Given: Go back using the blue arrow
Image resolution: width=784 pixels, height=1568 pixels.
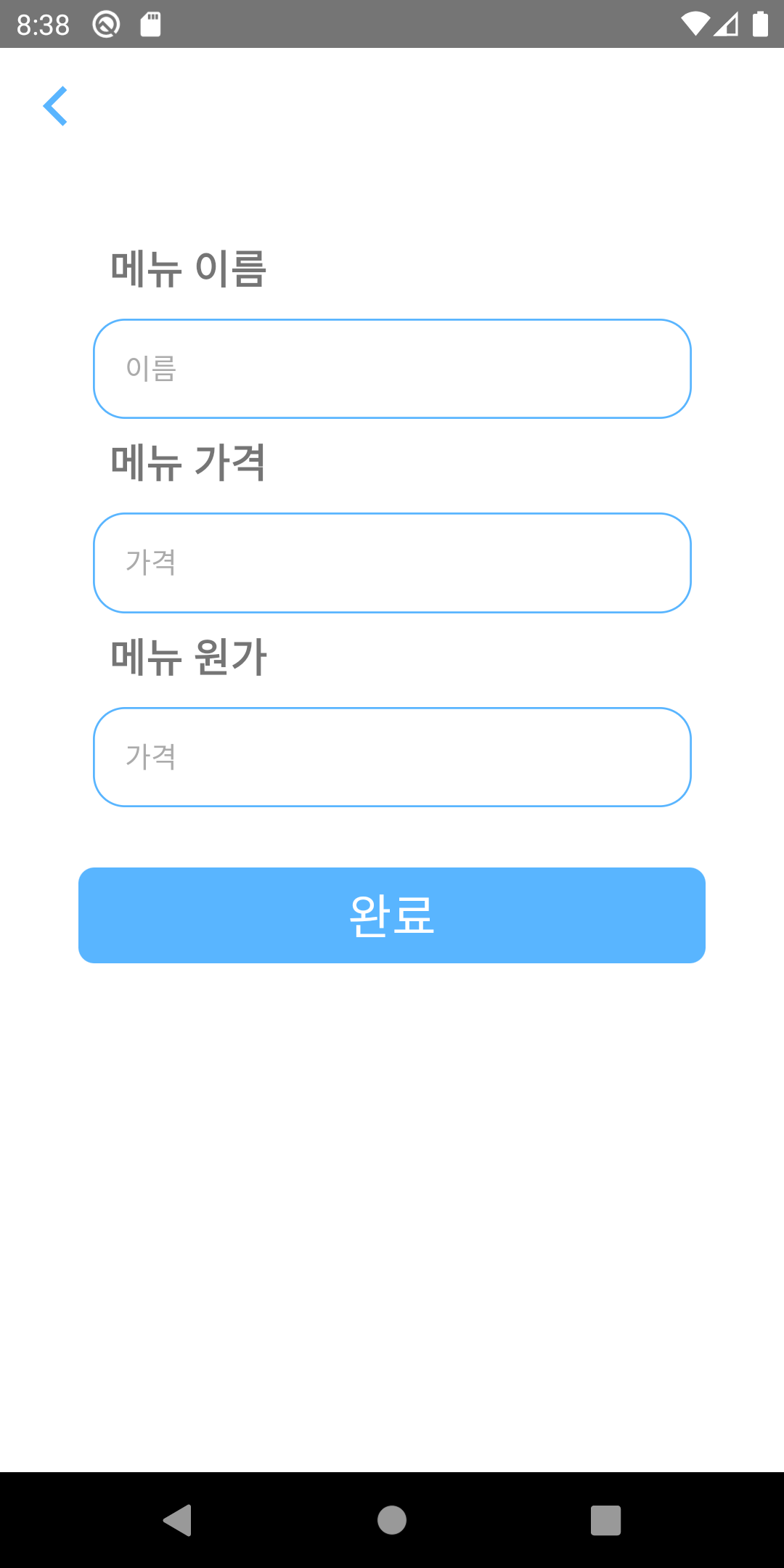Looking at the screenshot, I should pyautogui.click(x=55, y=106).
